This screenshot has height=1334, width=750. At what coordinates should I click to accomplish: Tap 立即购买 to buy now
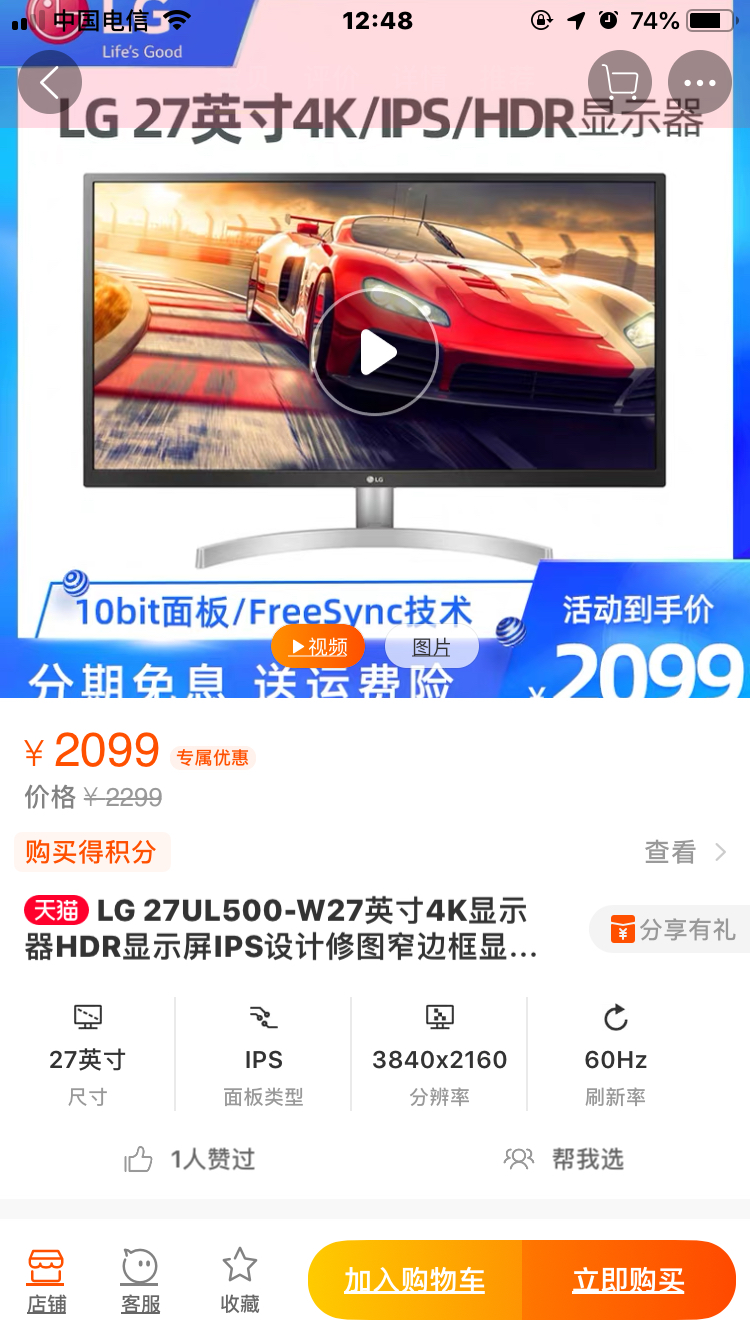[629, 1280]
